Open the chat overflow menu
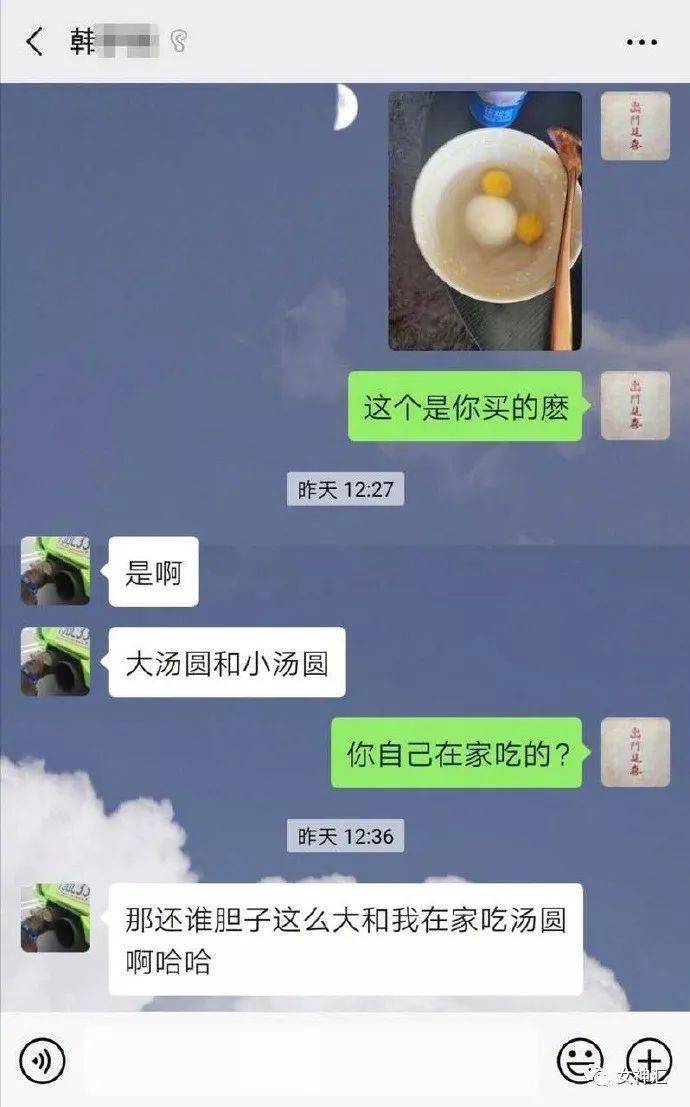Viewport: 690px width, 1107px height. [642, 42]
